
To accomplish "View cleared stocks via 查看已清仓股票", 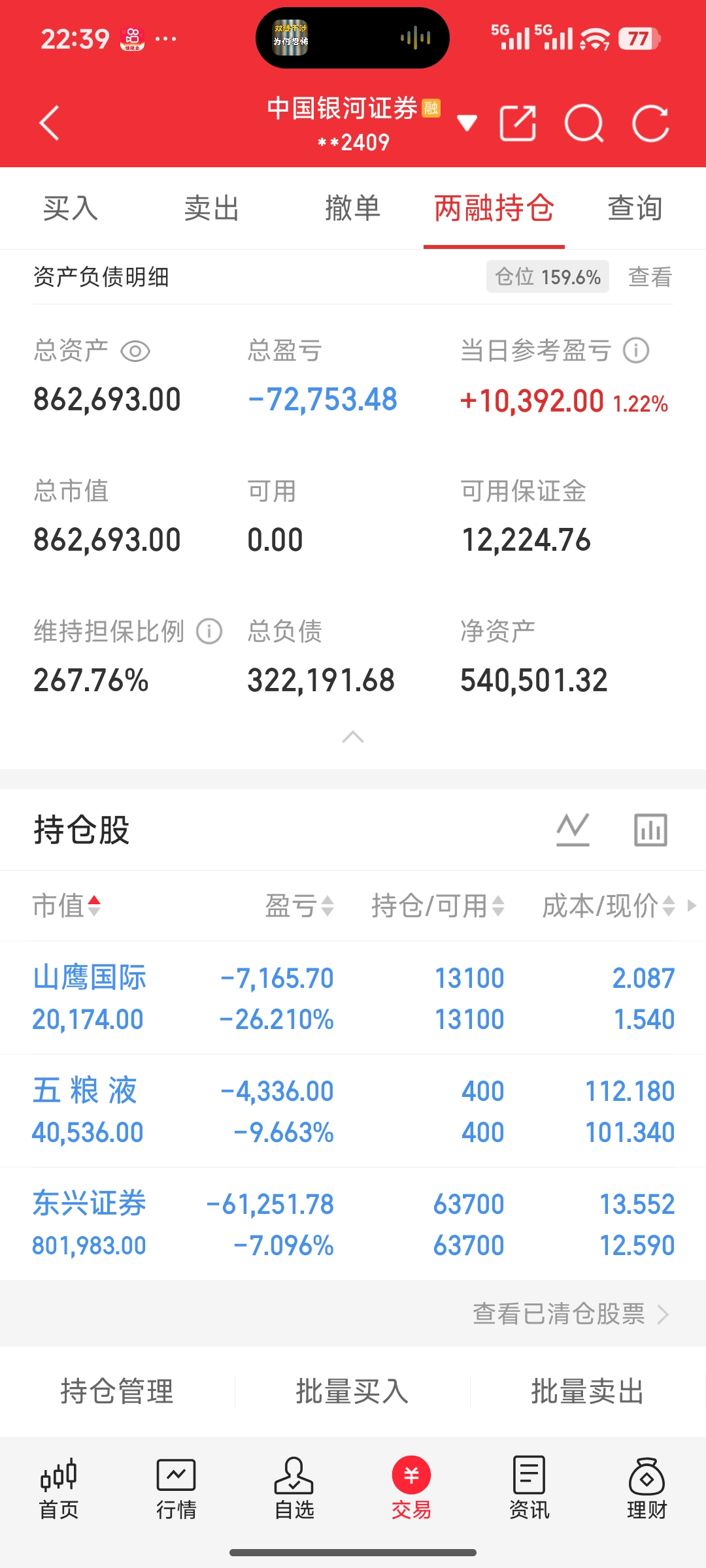I will [570, 1314].
